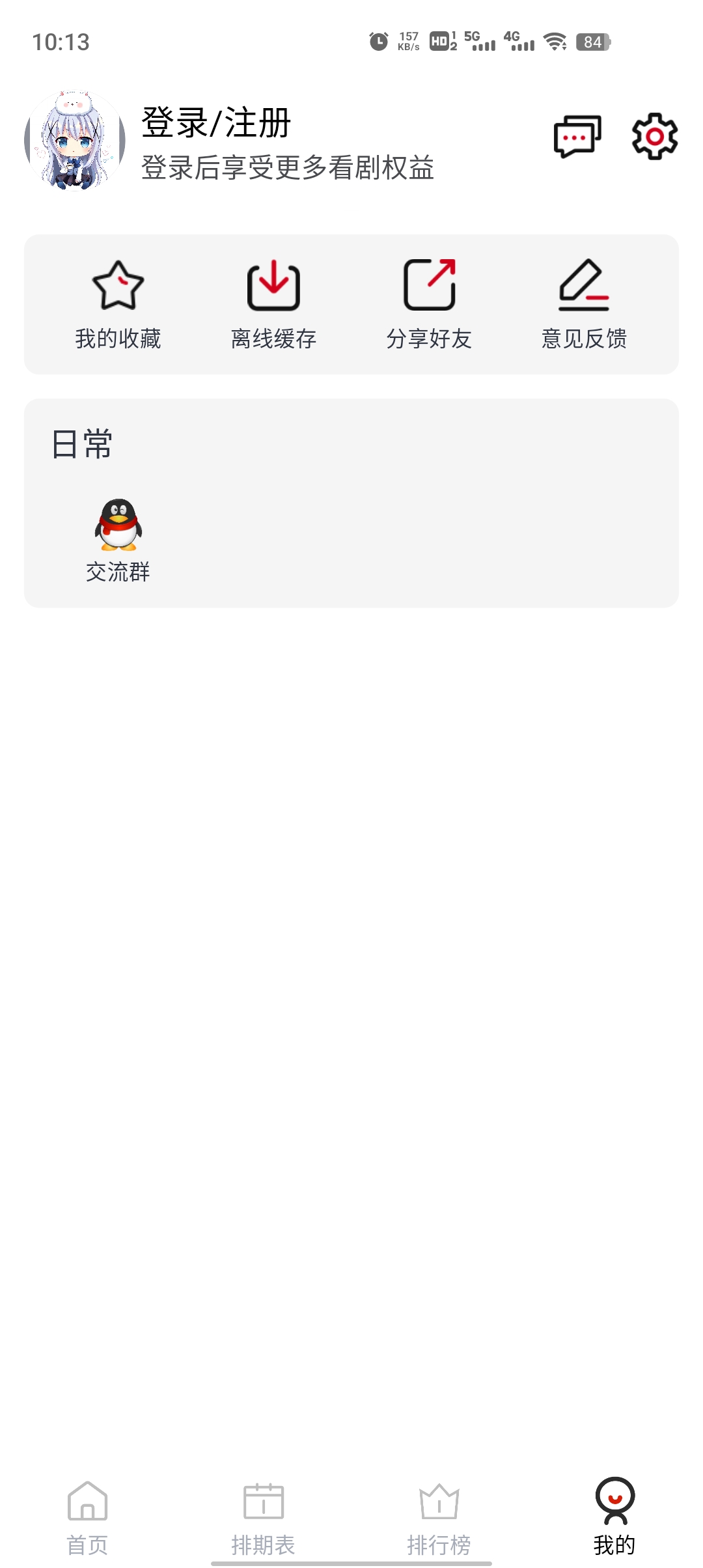Tap the anime girl profile avatar
The image size is (703, 1568).
75,141
